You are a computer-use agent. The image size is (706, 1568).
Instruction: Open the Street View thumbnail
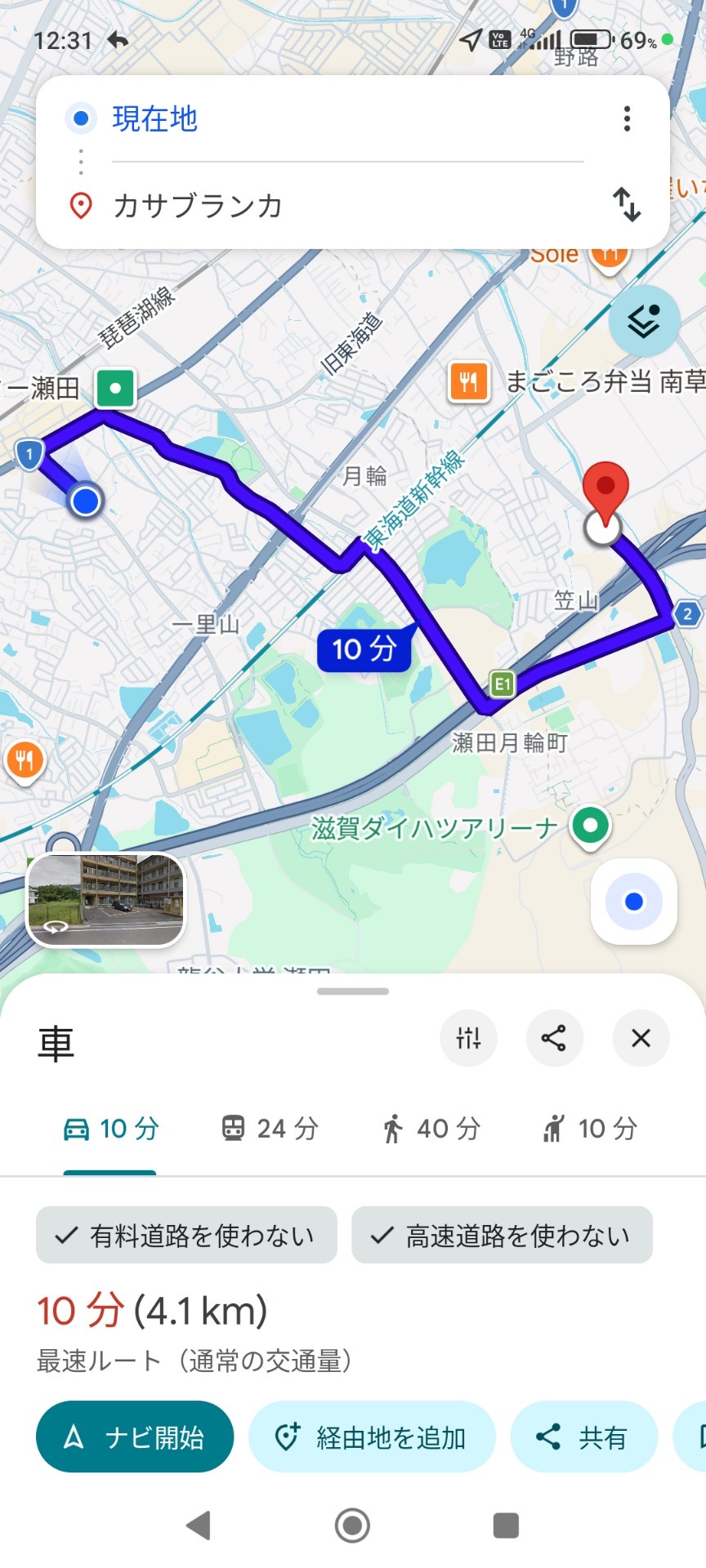106,899
